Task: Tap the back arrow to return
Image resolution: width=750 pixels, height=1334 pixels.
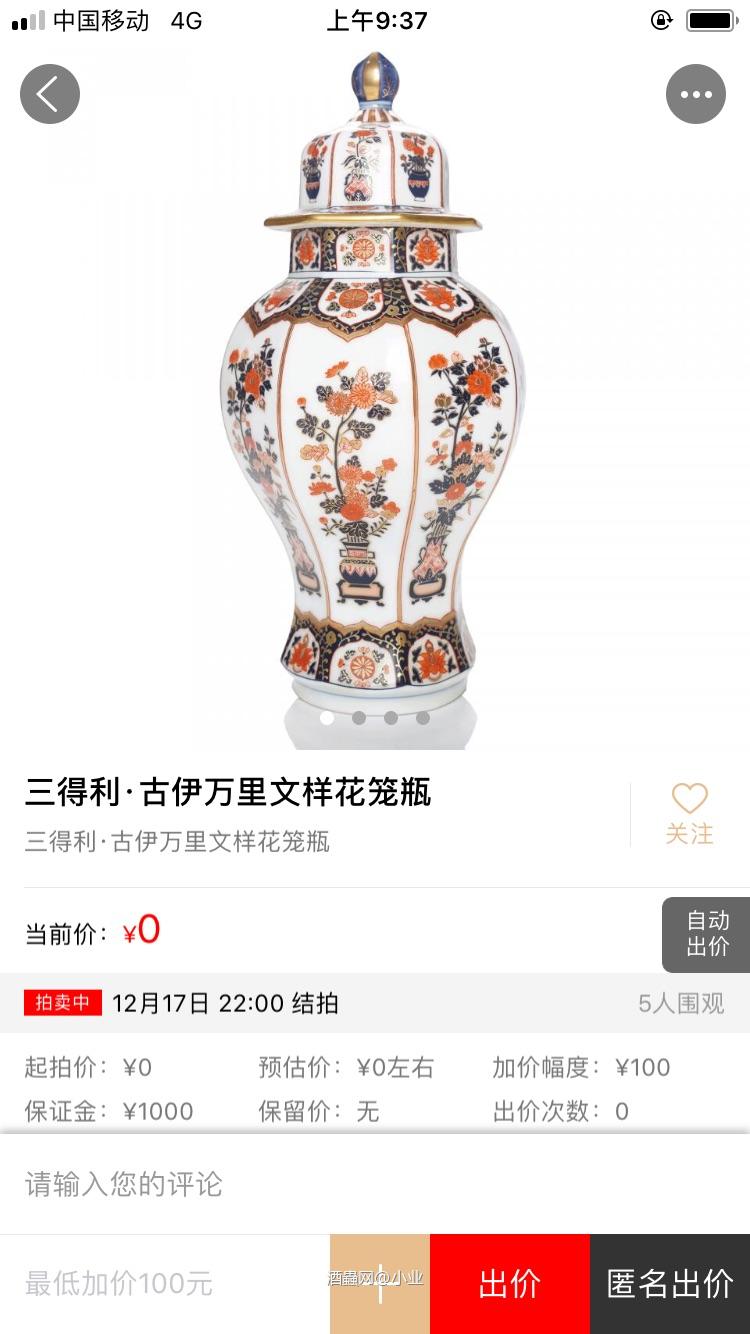Action: tap(49, 93)
